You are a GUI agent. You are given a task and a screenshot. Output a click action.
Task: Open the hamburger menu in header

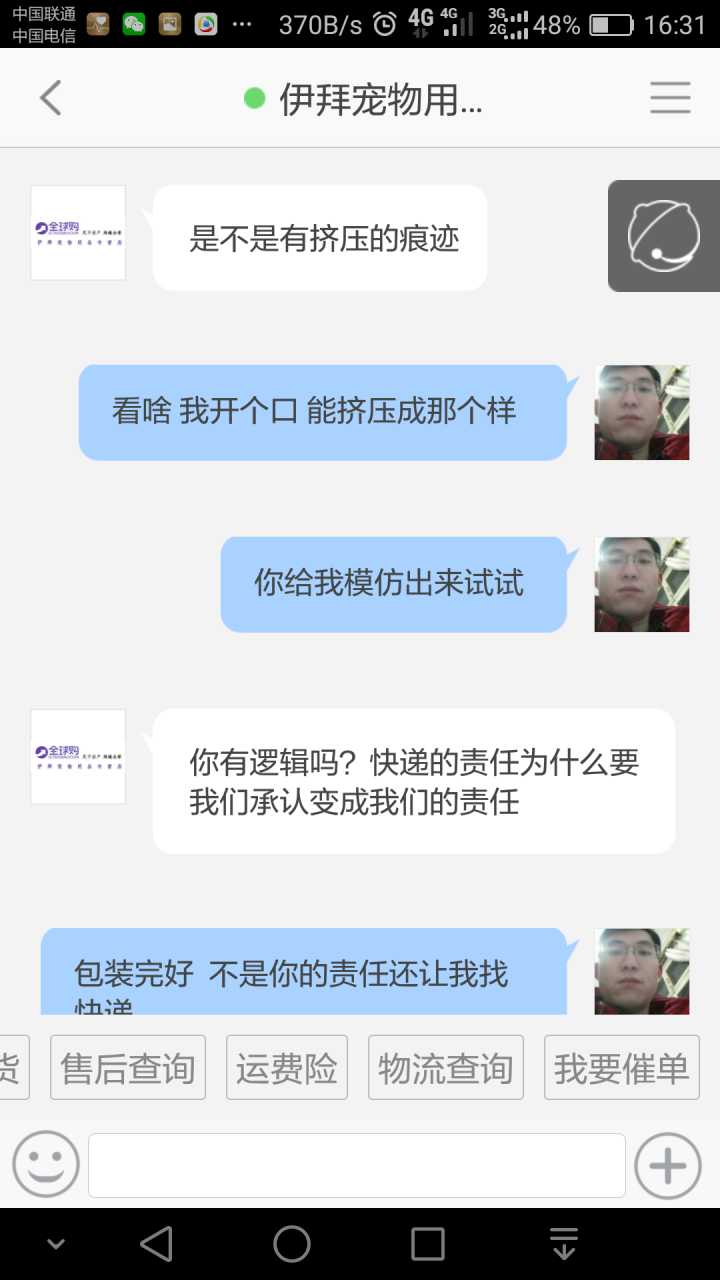pos(670,98)
